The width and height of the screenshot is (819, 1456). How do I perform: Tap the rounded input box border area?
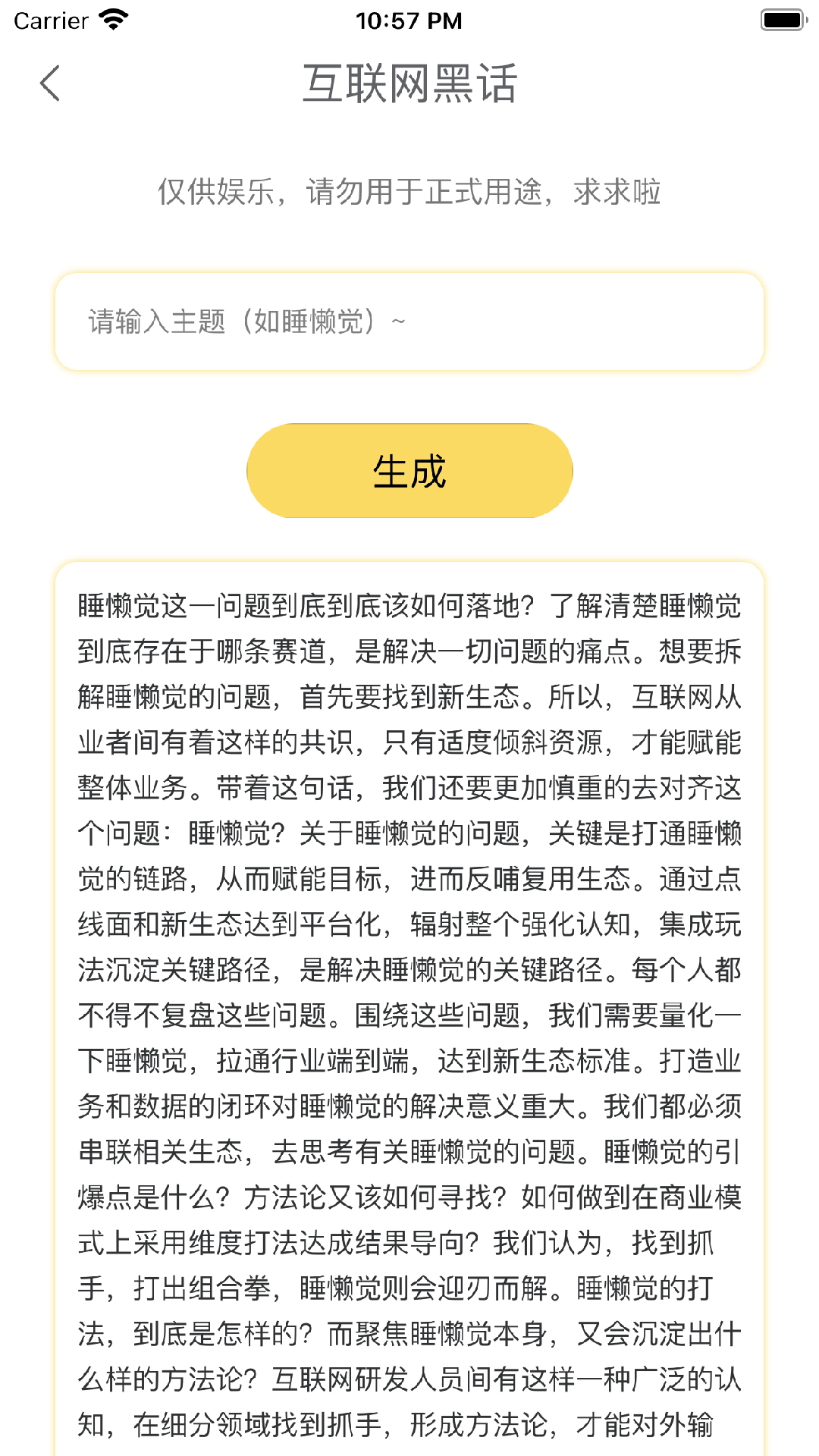pos(409,278)
